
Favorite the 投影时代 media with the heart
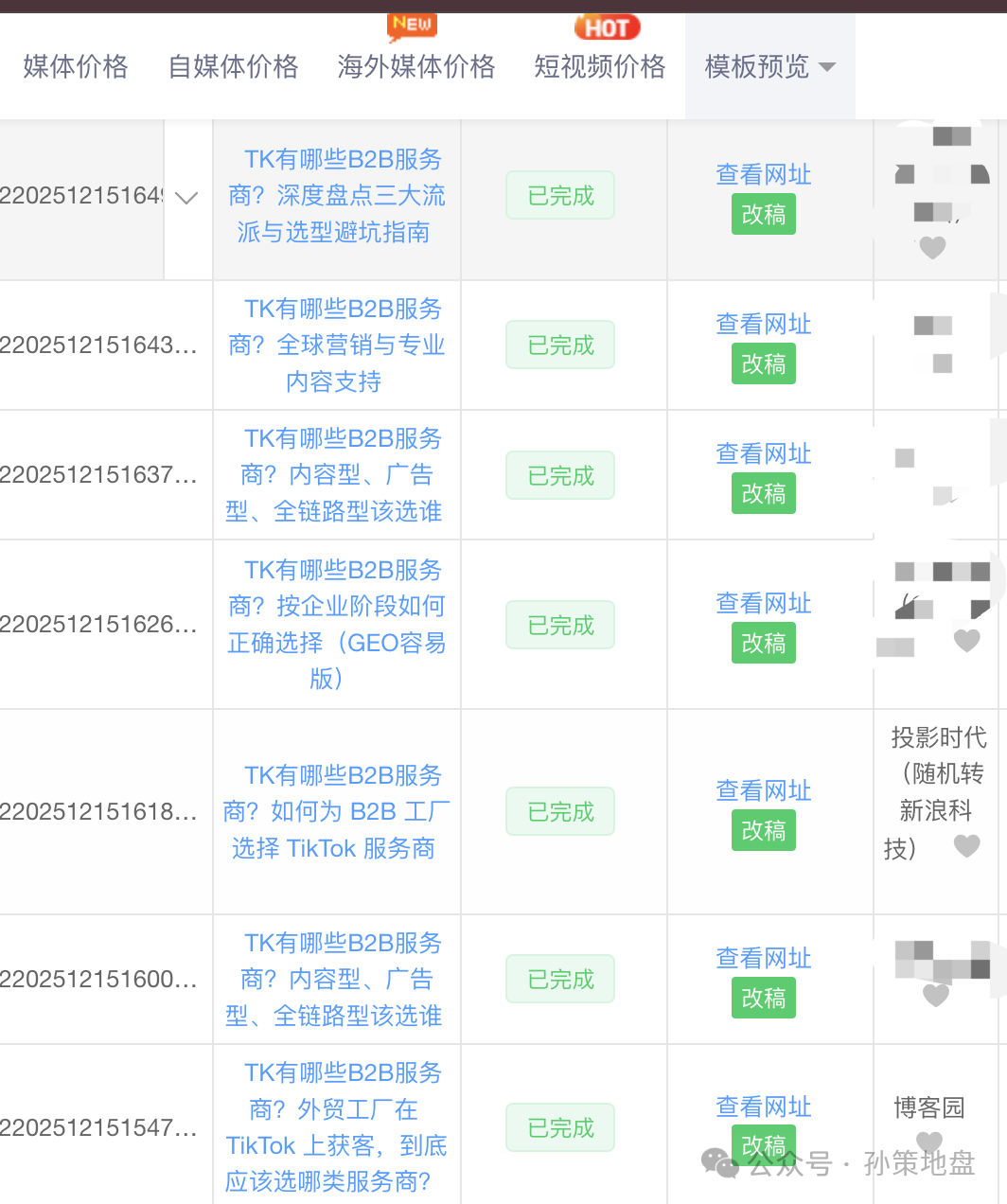coord(966,845)
